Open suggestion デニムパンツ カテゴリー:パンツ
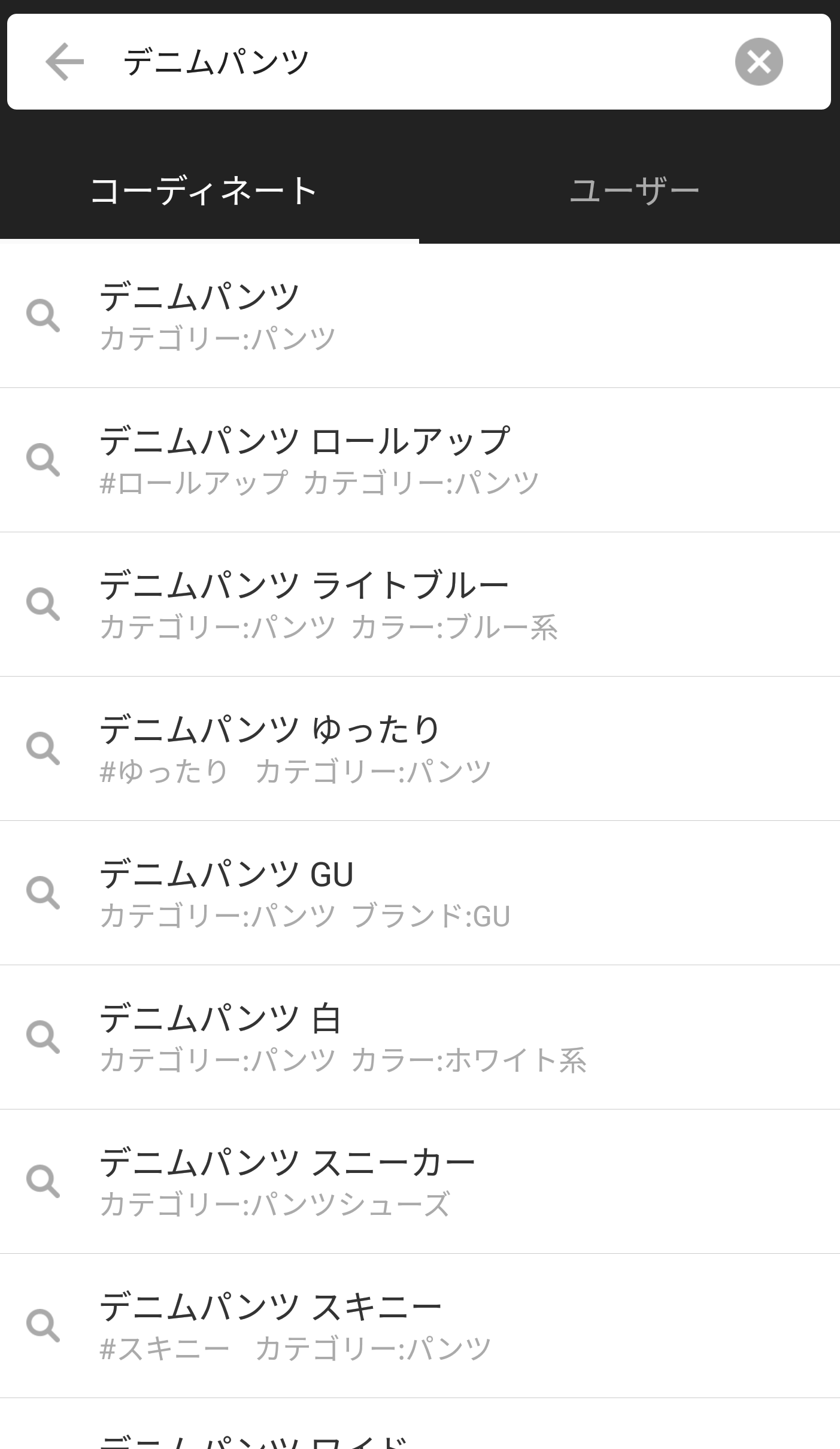This screenshot has width=840, height=1449. click(420, 316)
